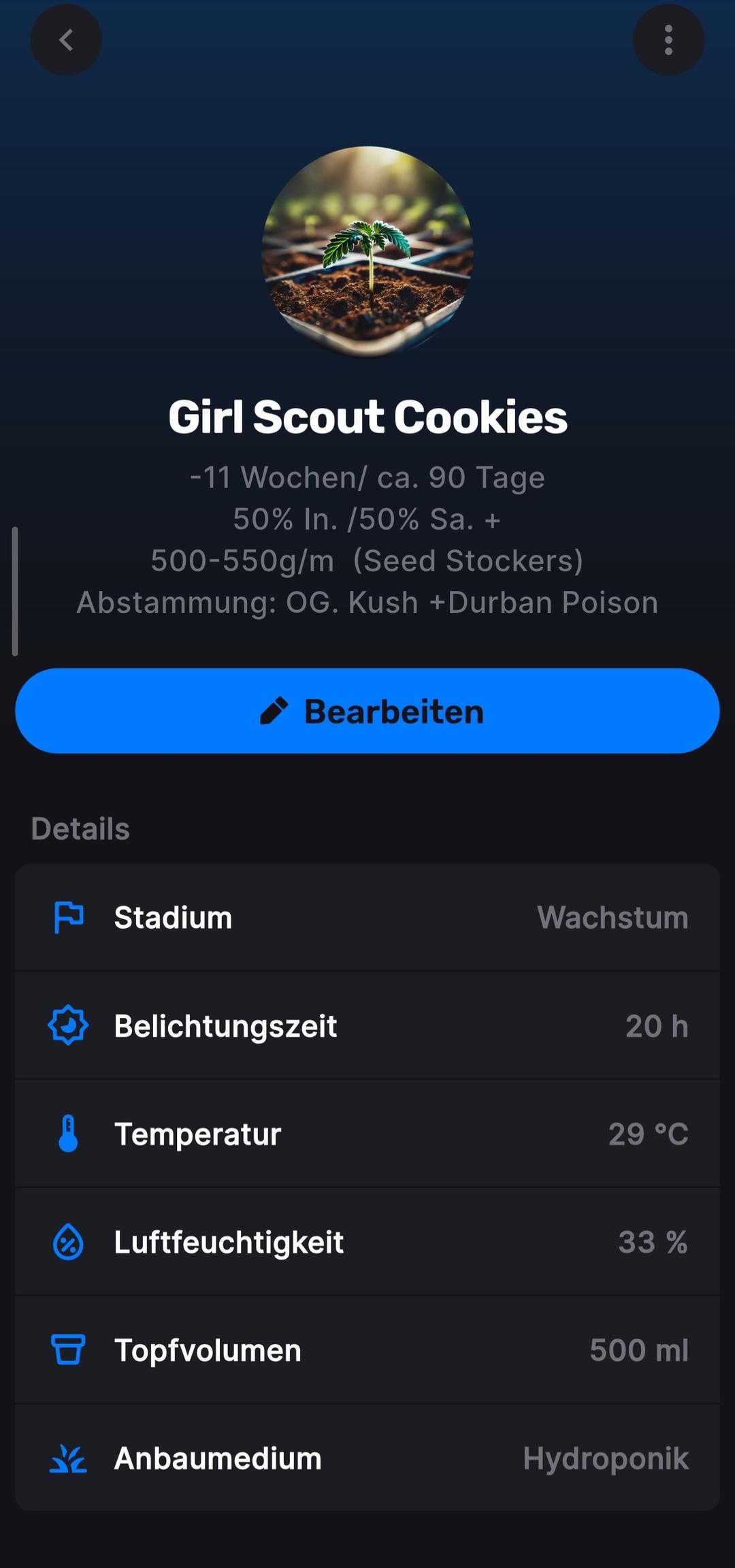Viewport: 735px width, 1568px height.
Task: Open the Topfvolumen row
Action: (367, 1350)
